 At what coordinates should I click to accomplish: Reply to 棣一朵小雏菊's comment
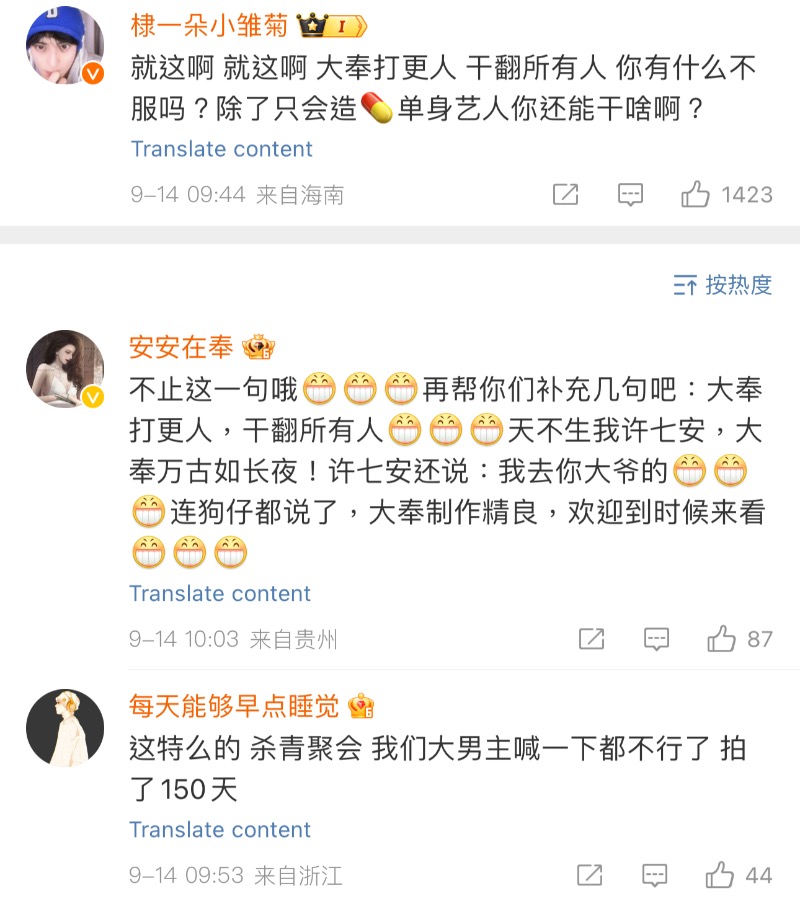[x=630, y=194]
